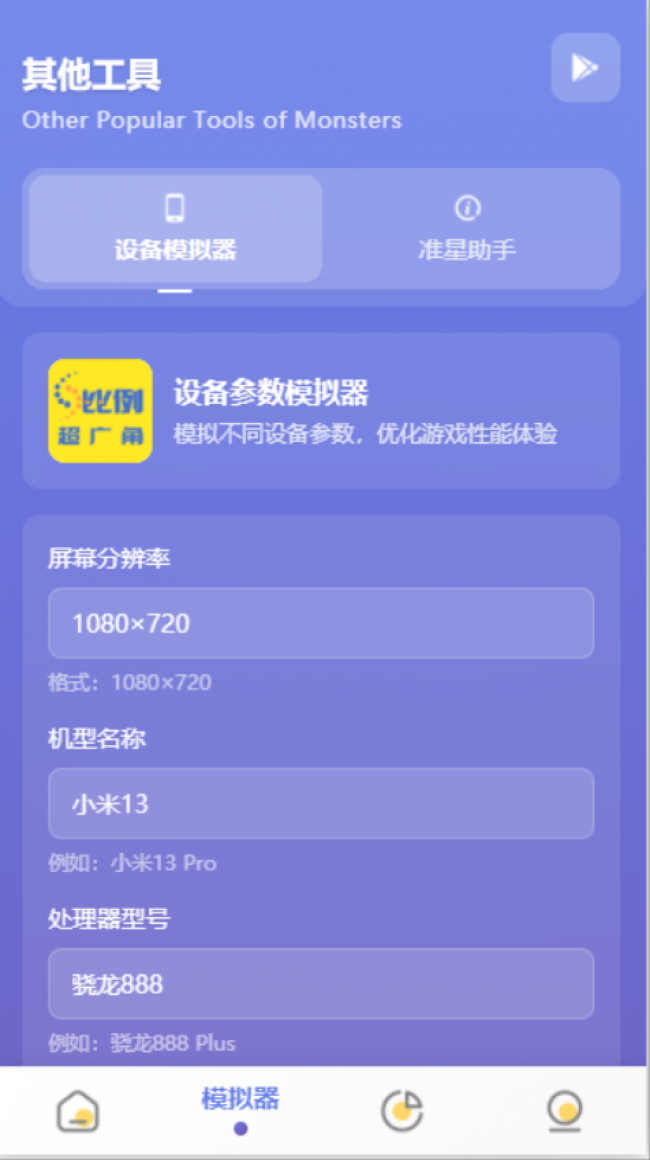Open the pie chart tab in bottom navigation

(x=402, y=1111)
